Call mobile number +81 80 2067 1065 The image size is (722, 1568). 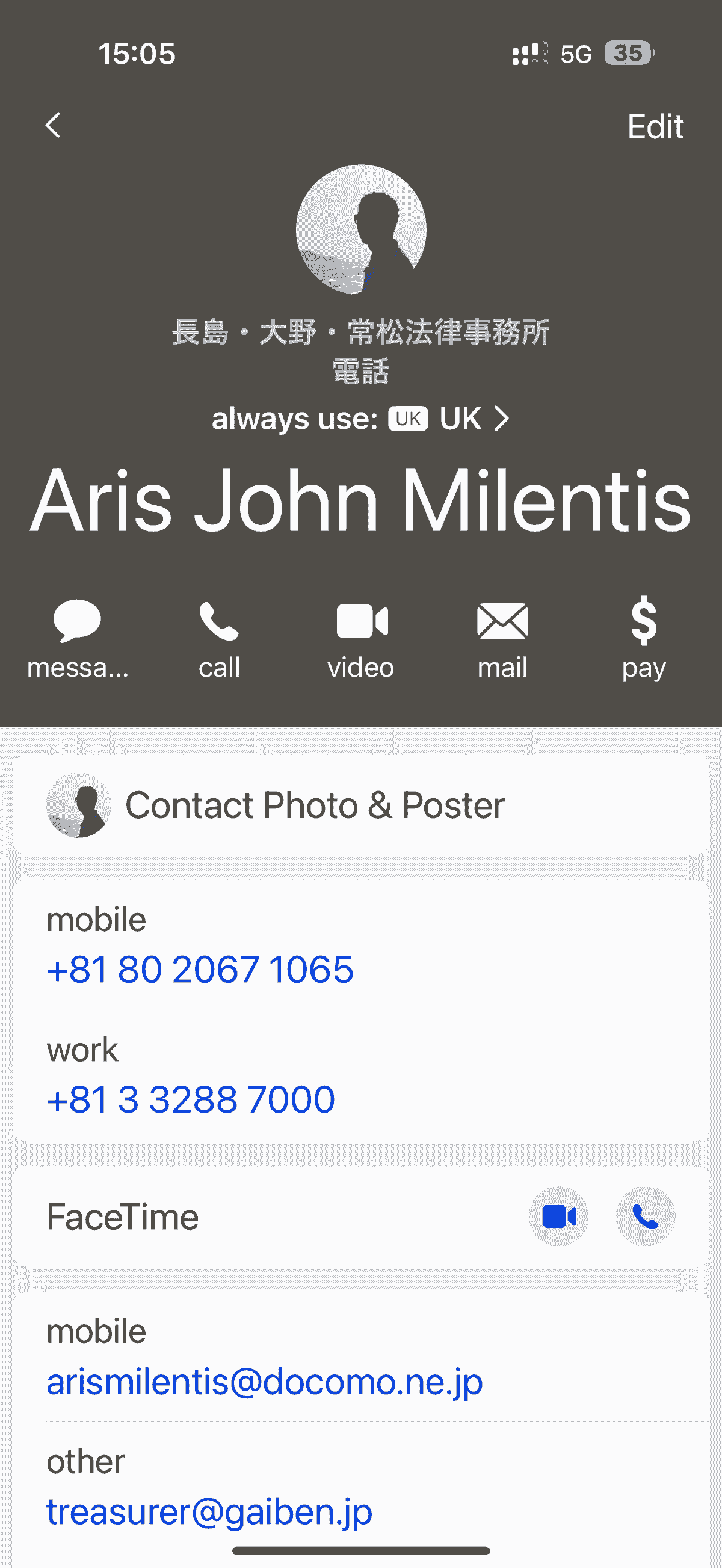point(200,969)
